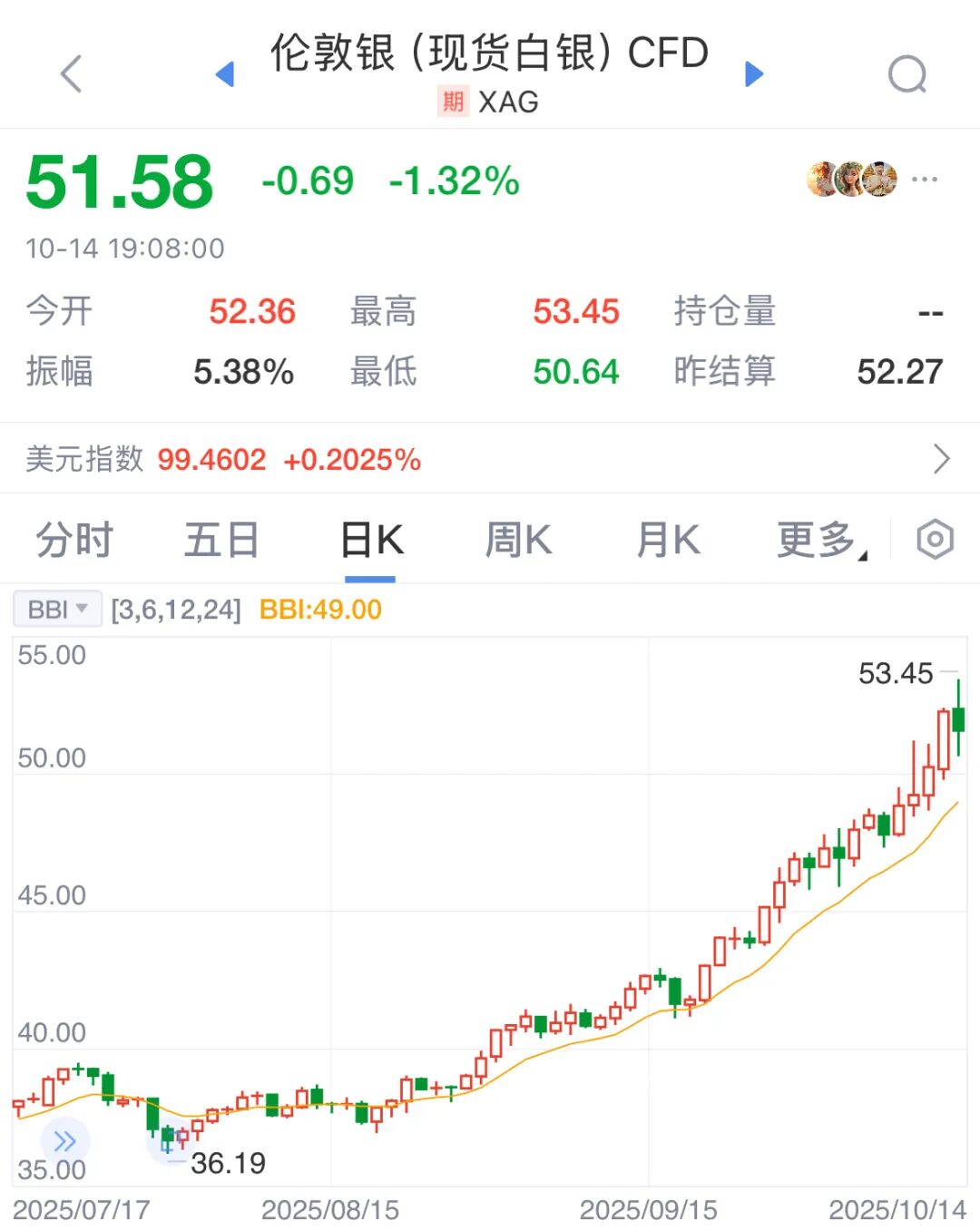
Task: Open the three-dot menu beside the avatars
Action: pos(925,179)
